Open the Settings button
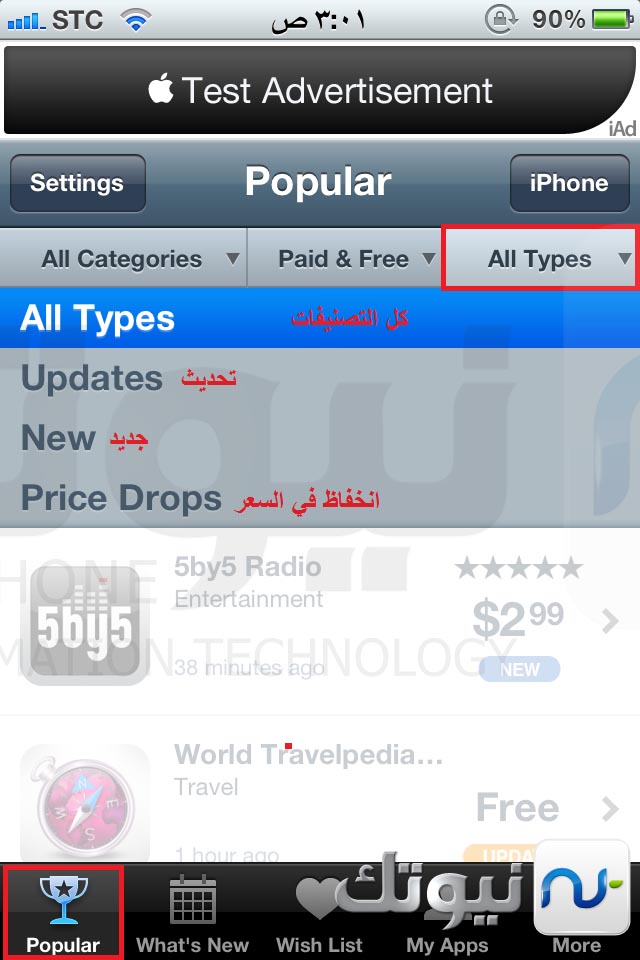Viewport: 640px width, 960px height. tap(77, 183)
